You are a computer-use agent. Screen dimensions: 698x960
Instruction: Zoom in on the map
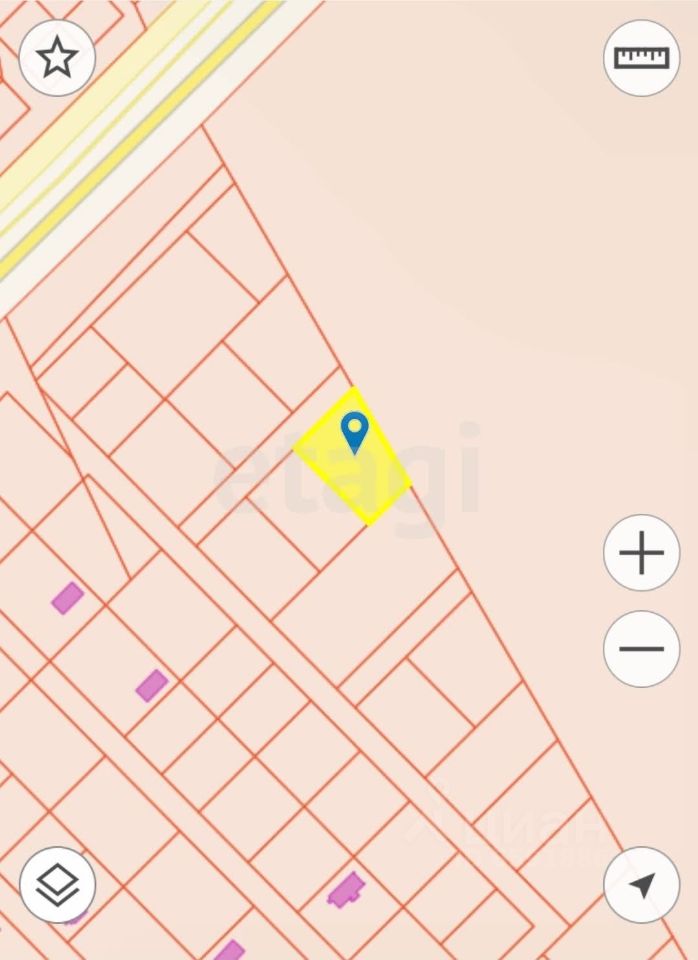(x=641, y=553)
